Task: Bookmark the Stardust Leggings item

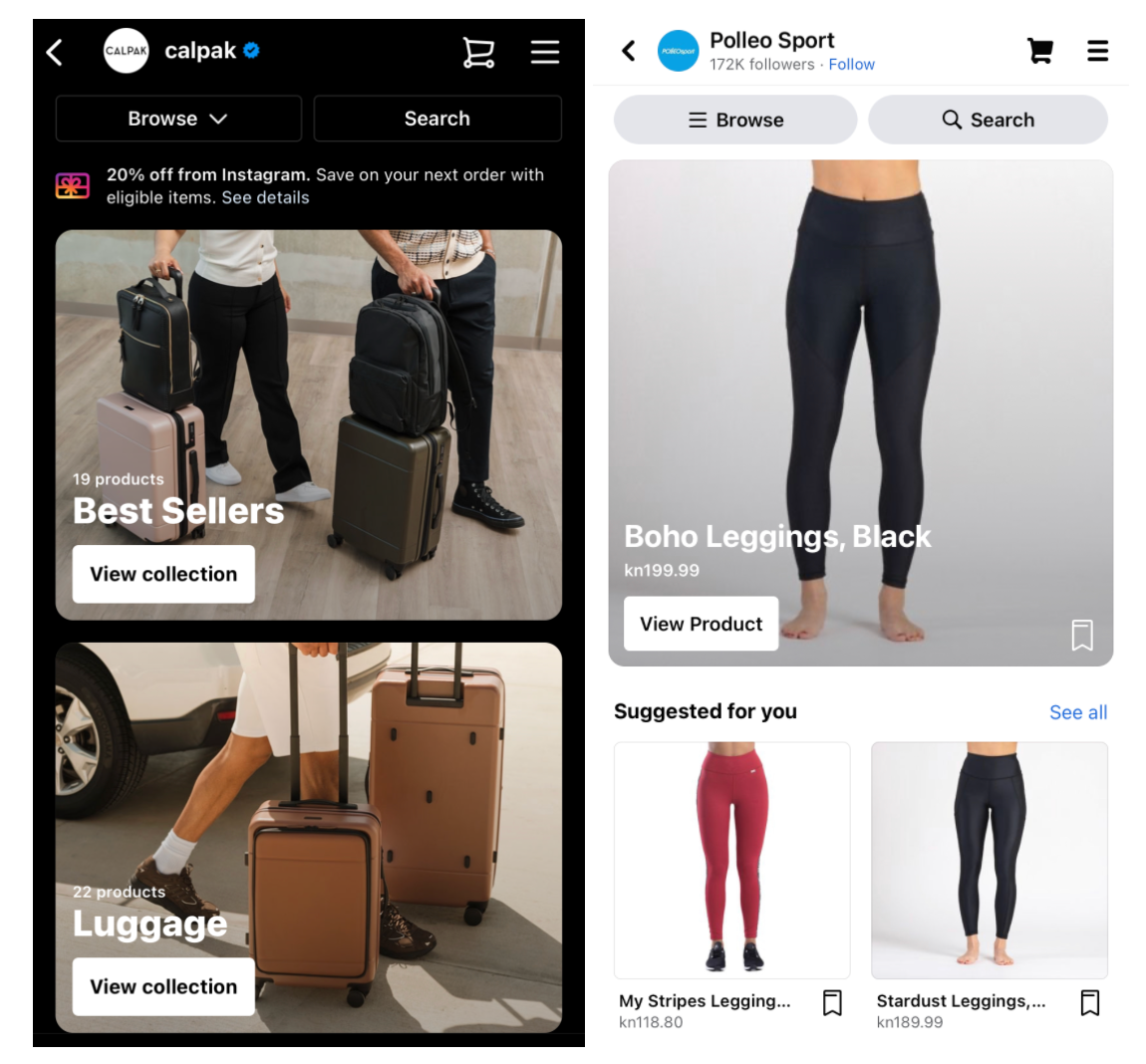Action: (x=1089, y=1003)
